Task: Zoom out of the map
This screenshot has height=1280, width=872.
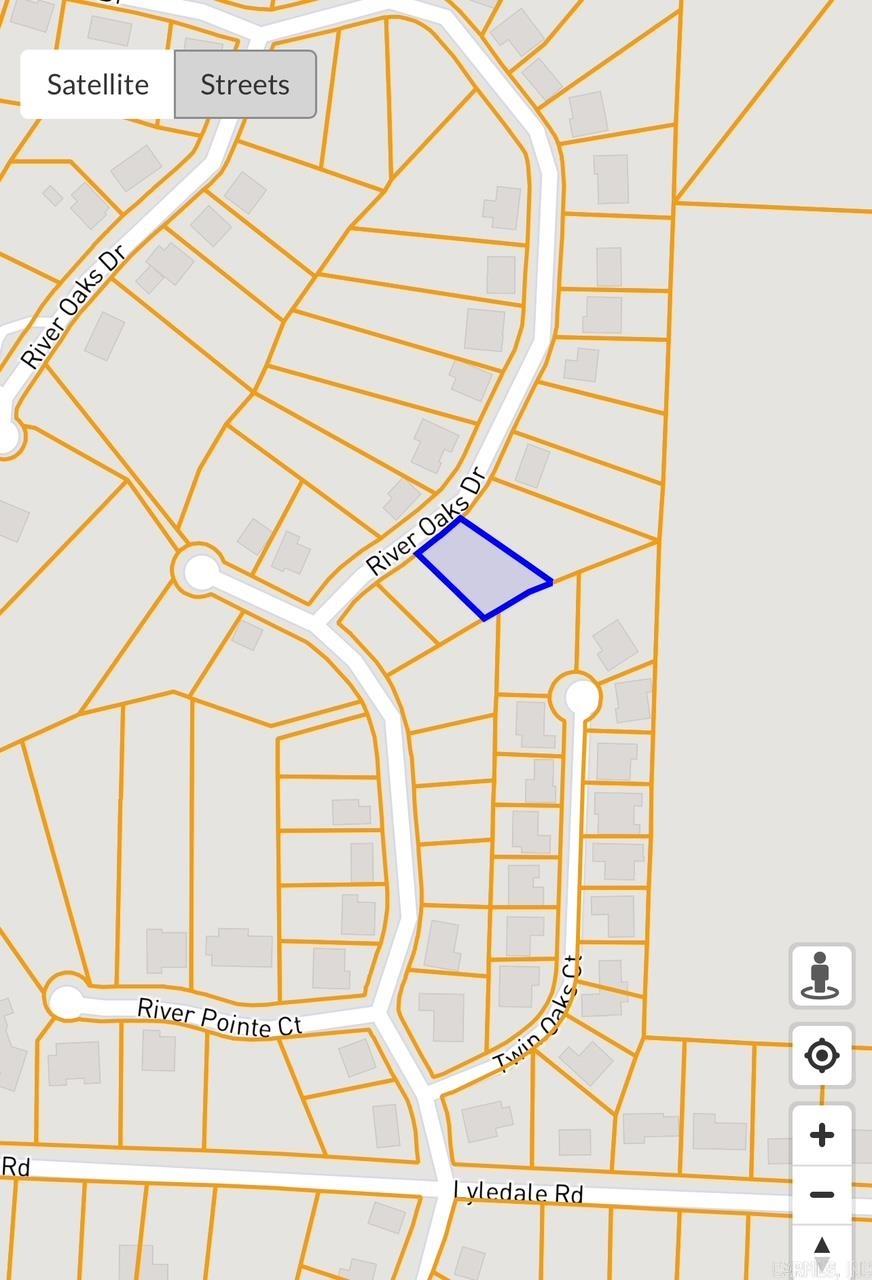Action: tap(821, 1195)
